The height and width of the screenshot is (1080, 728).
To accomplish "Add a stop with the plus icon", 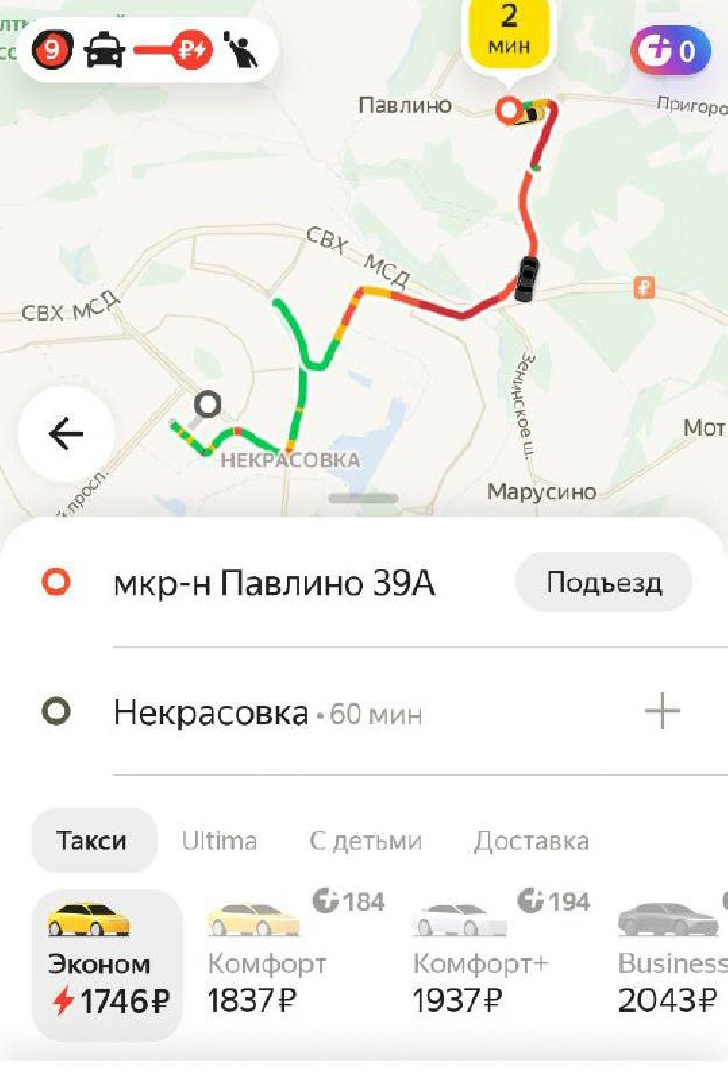I will click(x=661, y=712).
